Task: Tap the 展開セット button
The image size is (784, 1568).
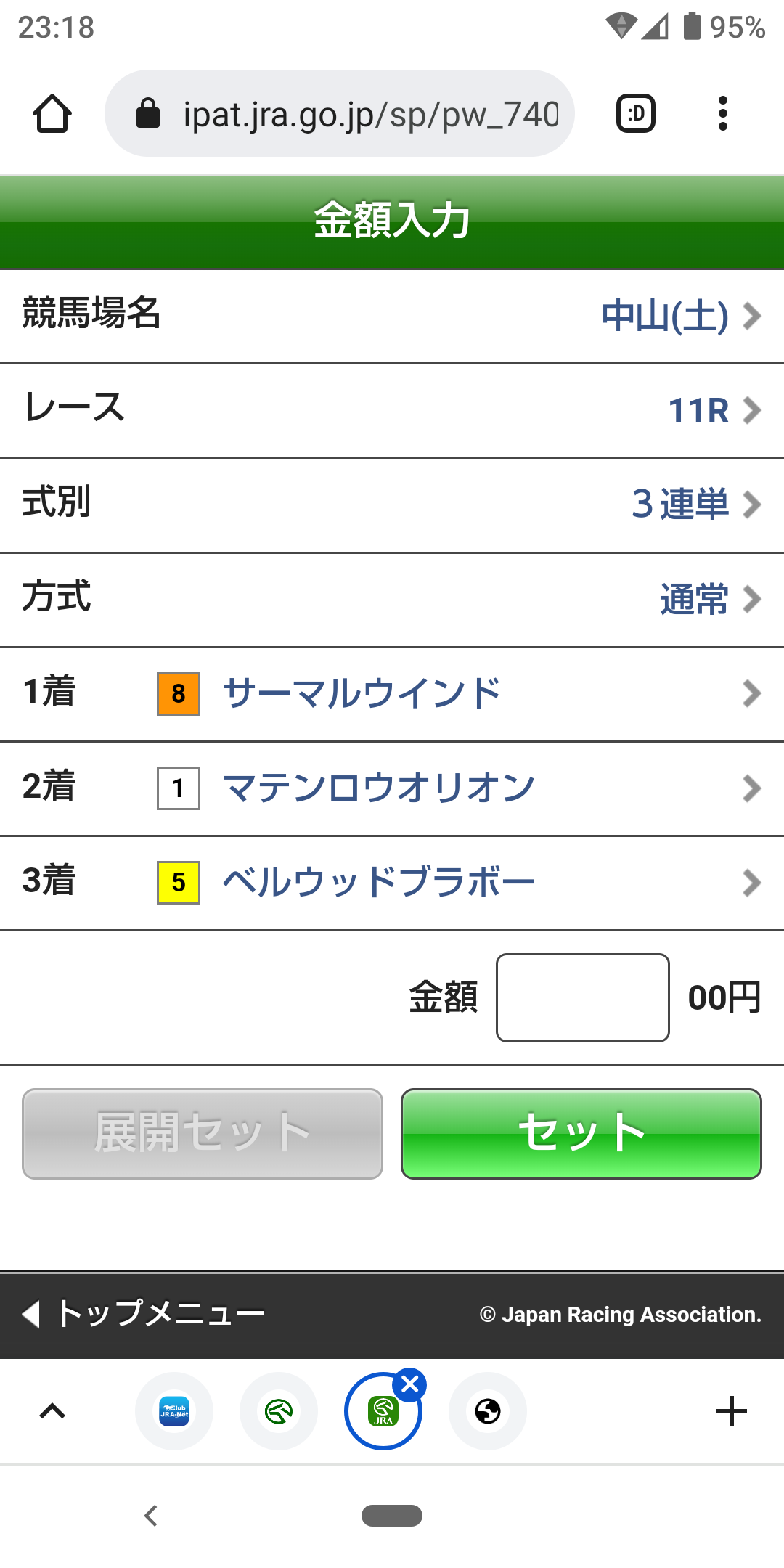Action: coord(203,1133)
